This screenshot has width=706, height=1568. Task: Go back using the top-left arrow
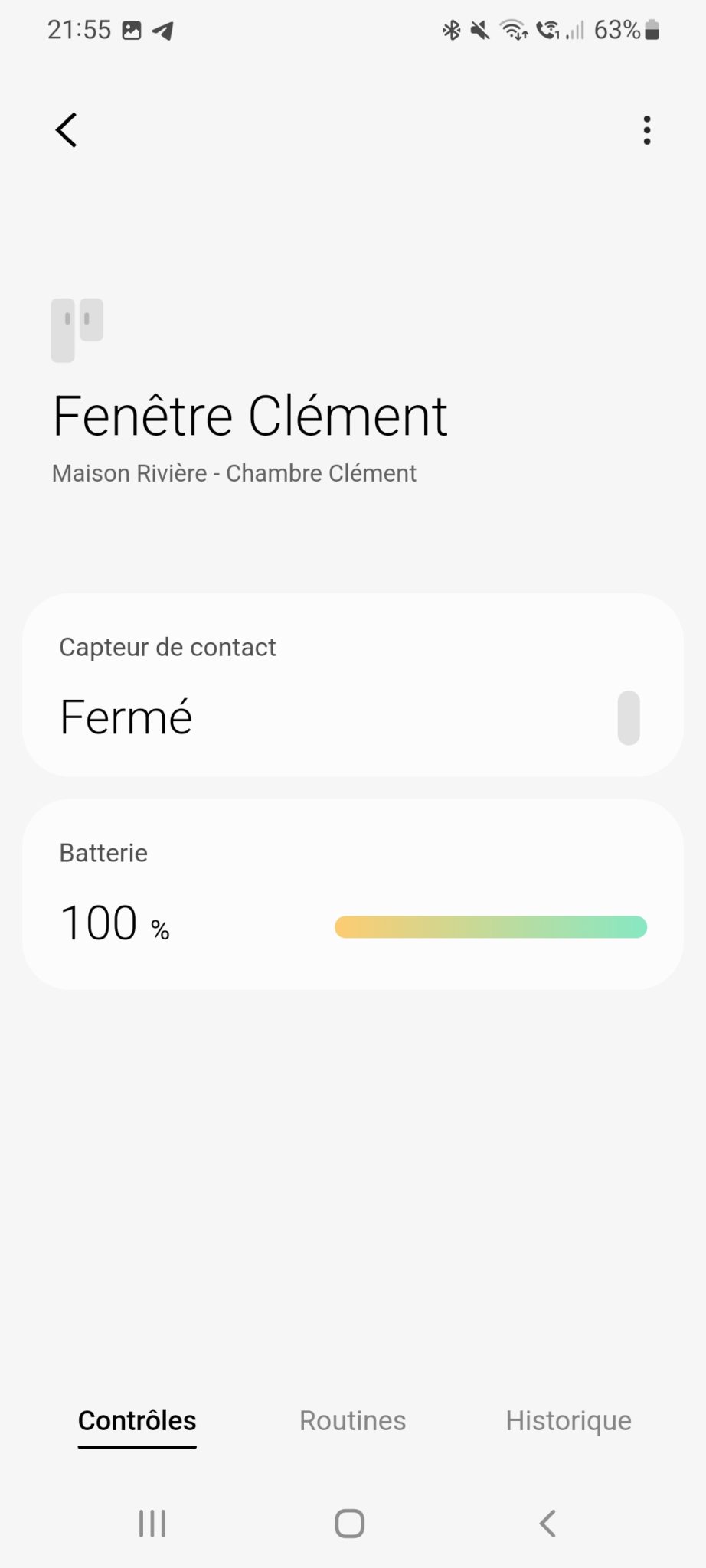pyautogui.click(x=67, y=130)
